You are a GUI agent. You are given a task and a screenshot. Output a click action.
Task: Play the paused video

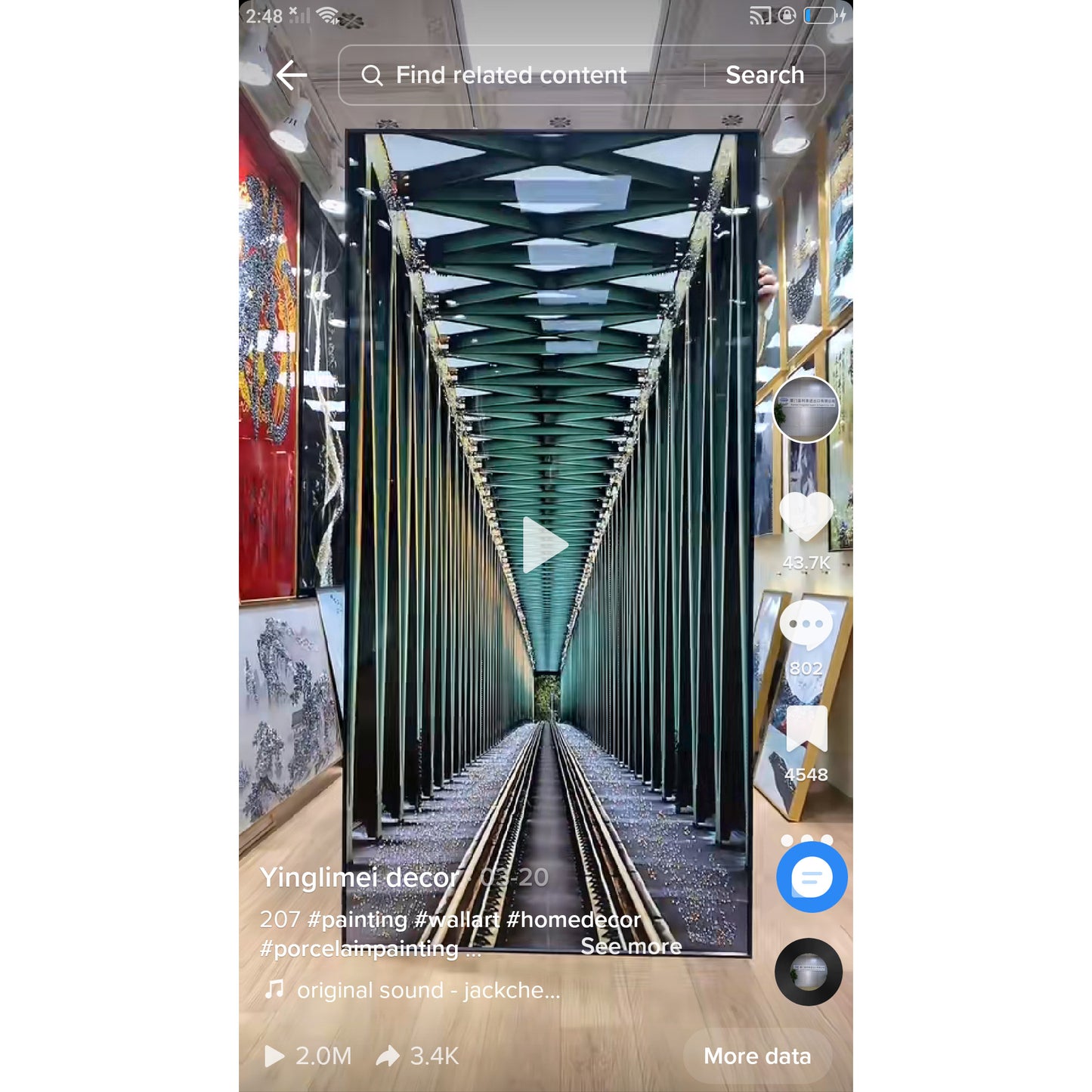point(545,545)
